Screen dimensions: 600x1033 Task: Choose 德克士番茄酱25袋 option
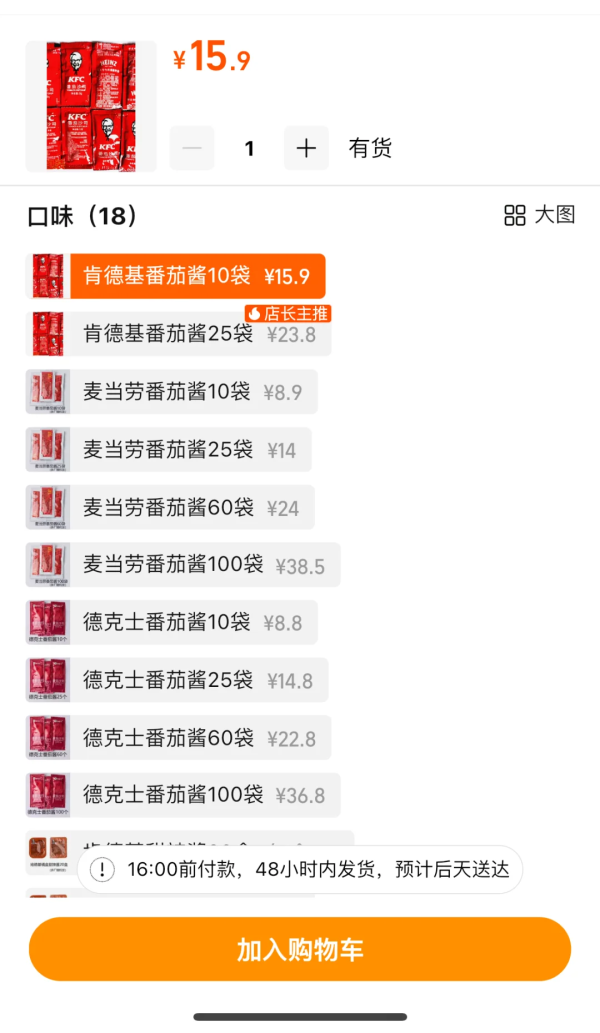pos(177,680)
